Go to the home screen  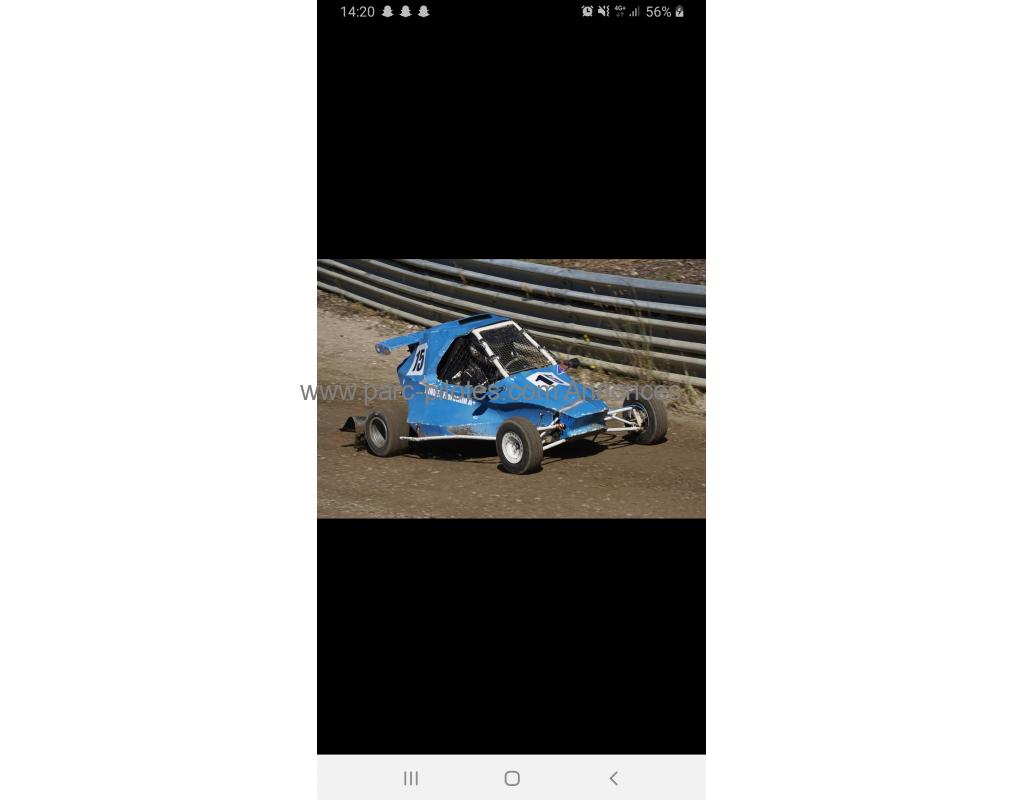click(x=512, y=778)
